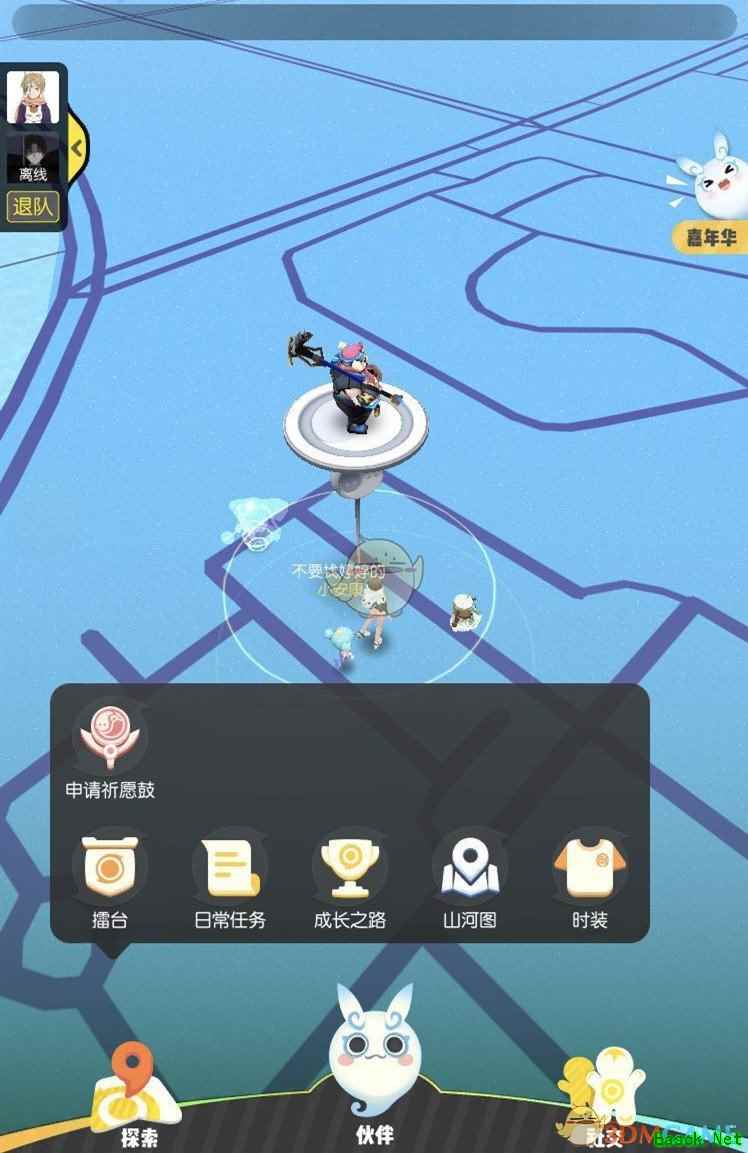Open 成长之路 growth path
The width and height of the screenshot is (748, 1153).
[350, 868]
